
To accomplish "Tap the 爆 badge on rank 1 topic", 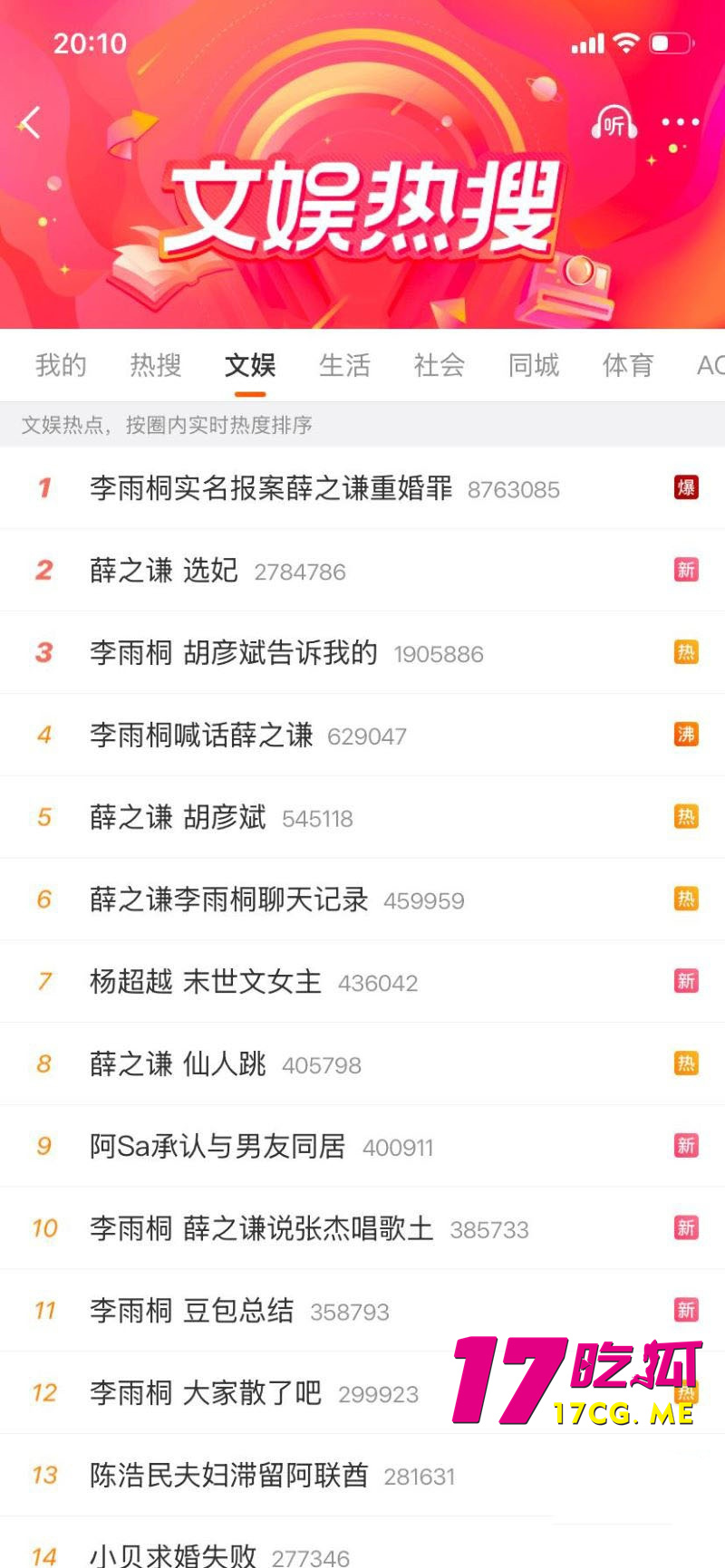I will [686, 487].
